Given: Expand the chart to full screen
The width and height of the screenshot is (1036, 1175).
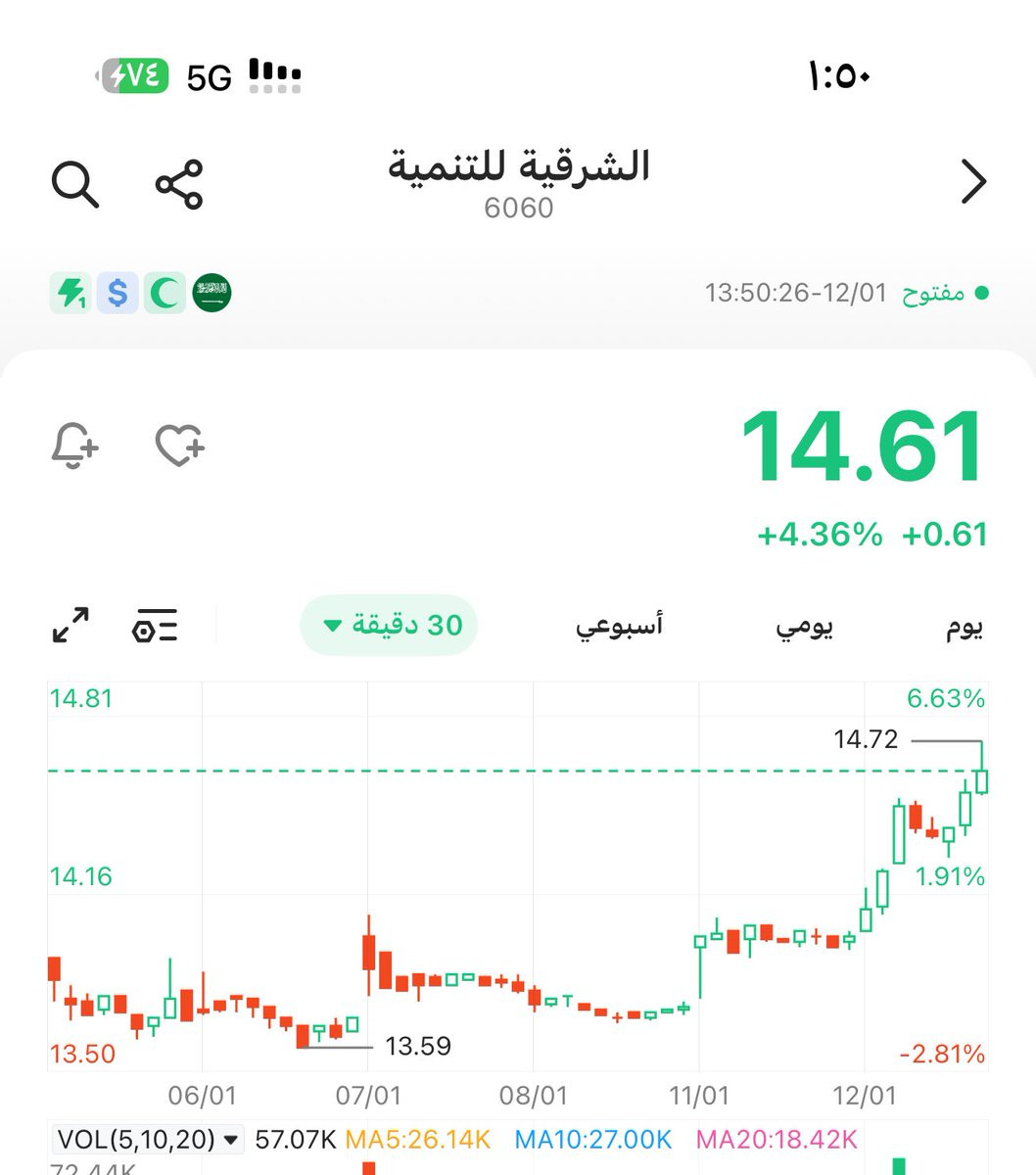Looking at the screenshot, I should [71, 626].
